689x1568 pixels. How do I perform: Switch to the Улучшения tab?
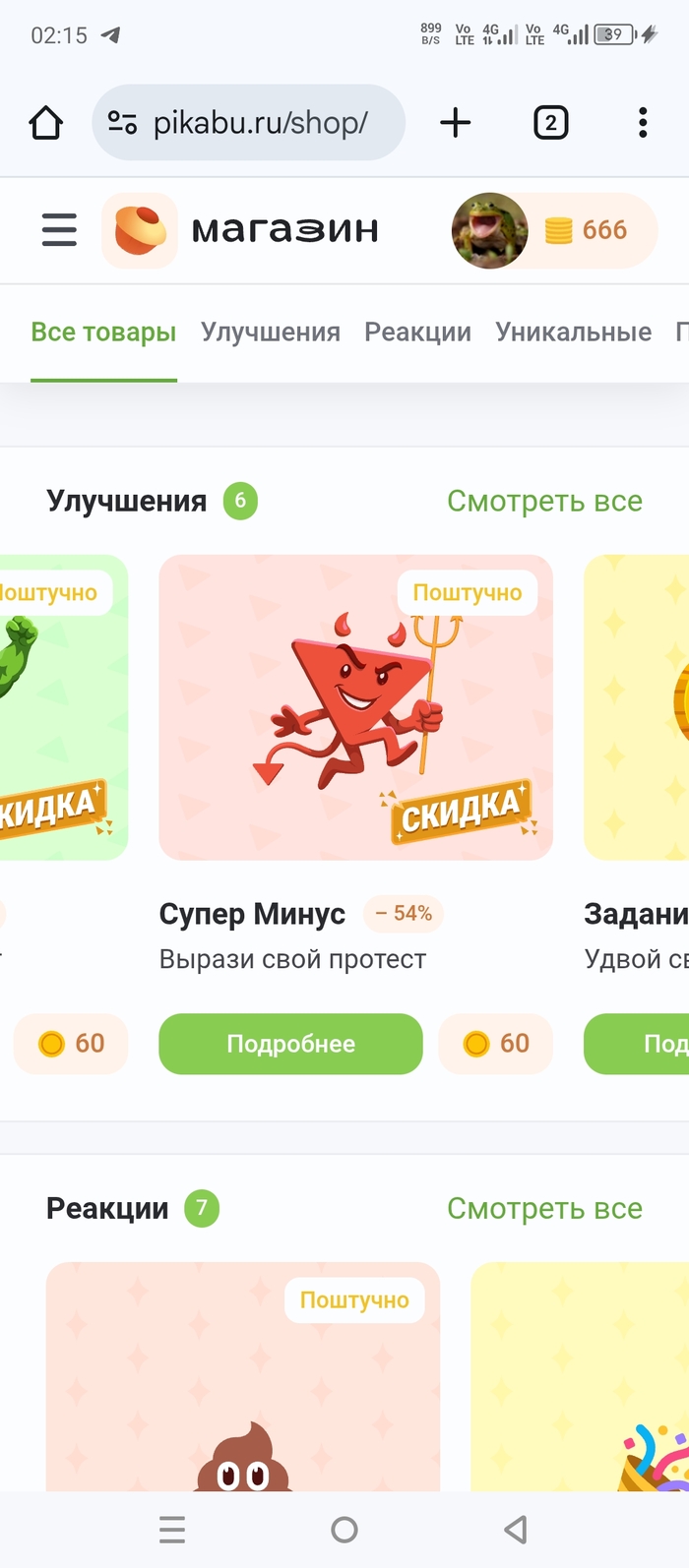pyautogui.click(x=271, y=332)
